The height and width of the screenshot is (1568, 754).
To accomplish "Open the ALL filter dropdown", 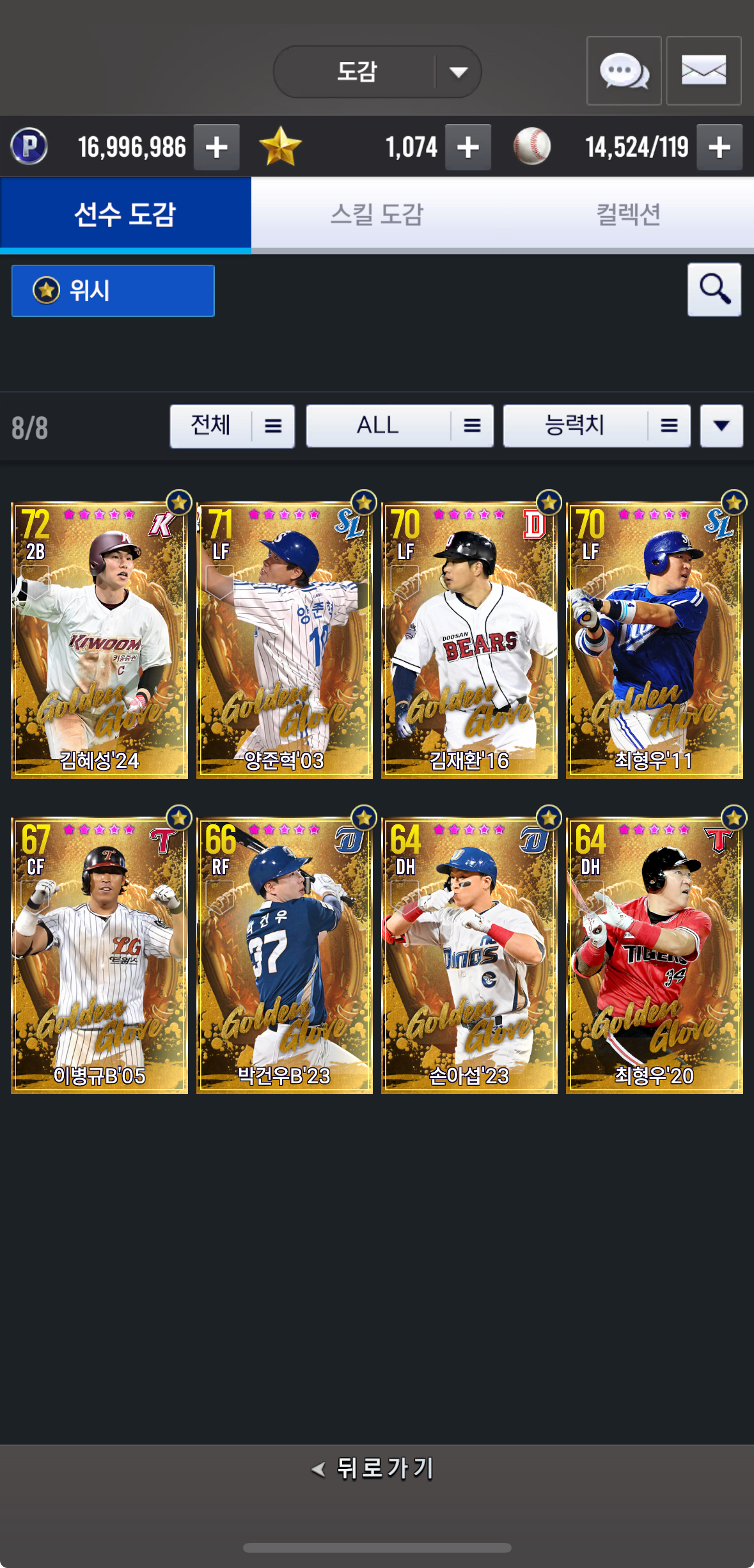I will (x=400, y=426).
